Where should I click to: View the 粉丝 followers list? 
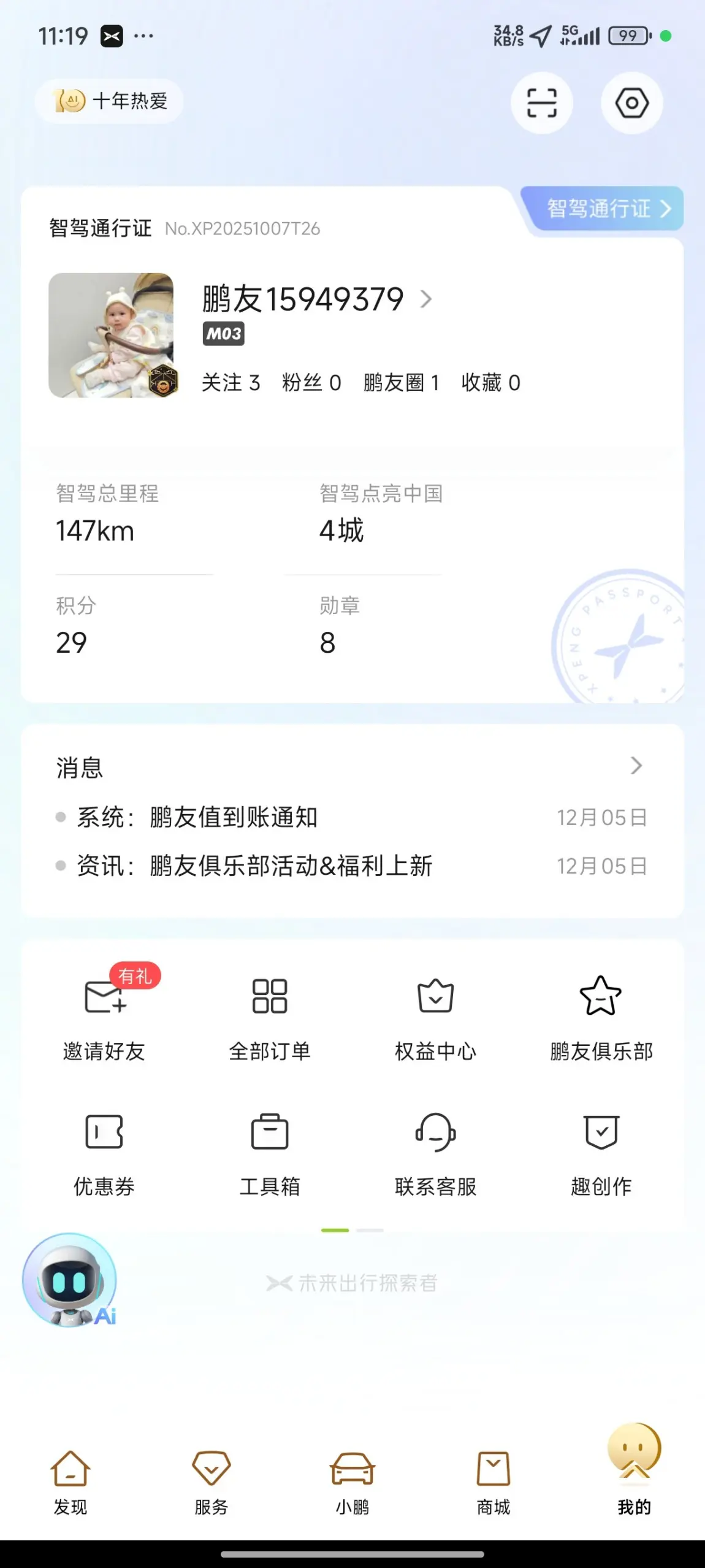coord(311,383)
